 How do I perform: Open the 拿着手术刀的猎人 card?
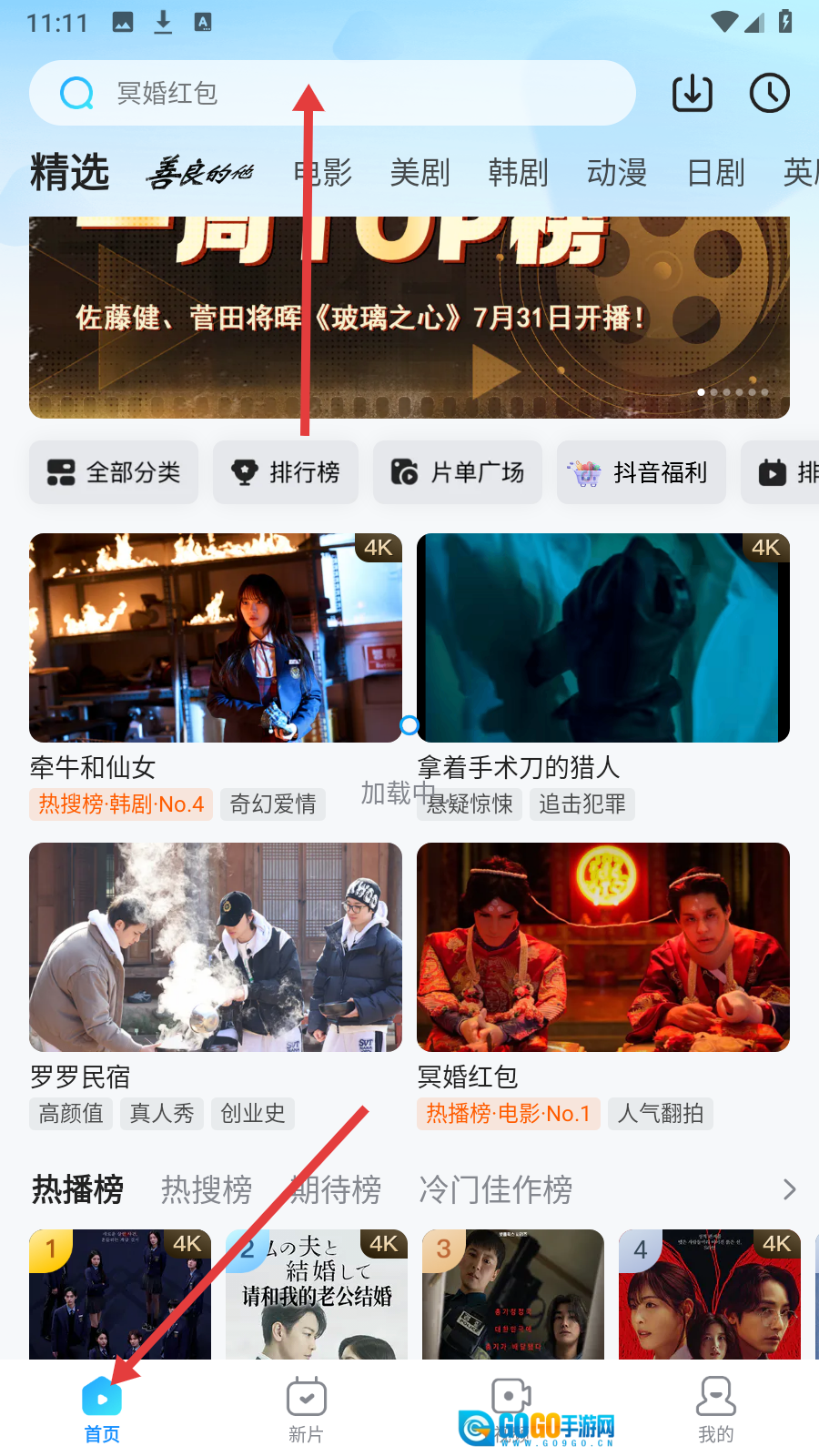coord(602,638)
